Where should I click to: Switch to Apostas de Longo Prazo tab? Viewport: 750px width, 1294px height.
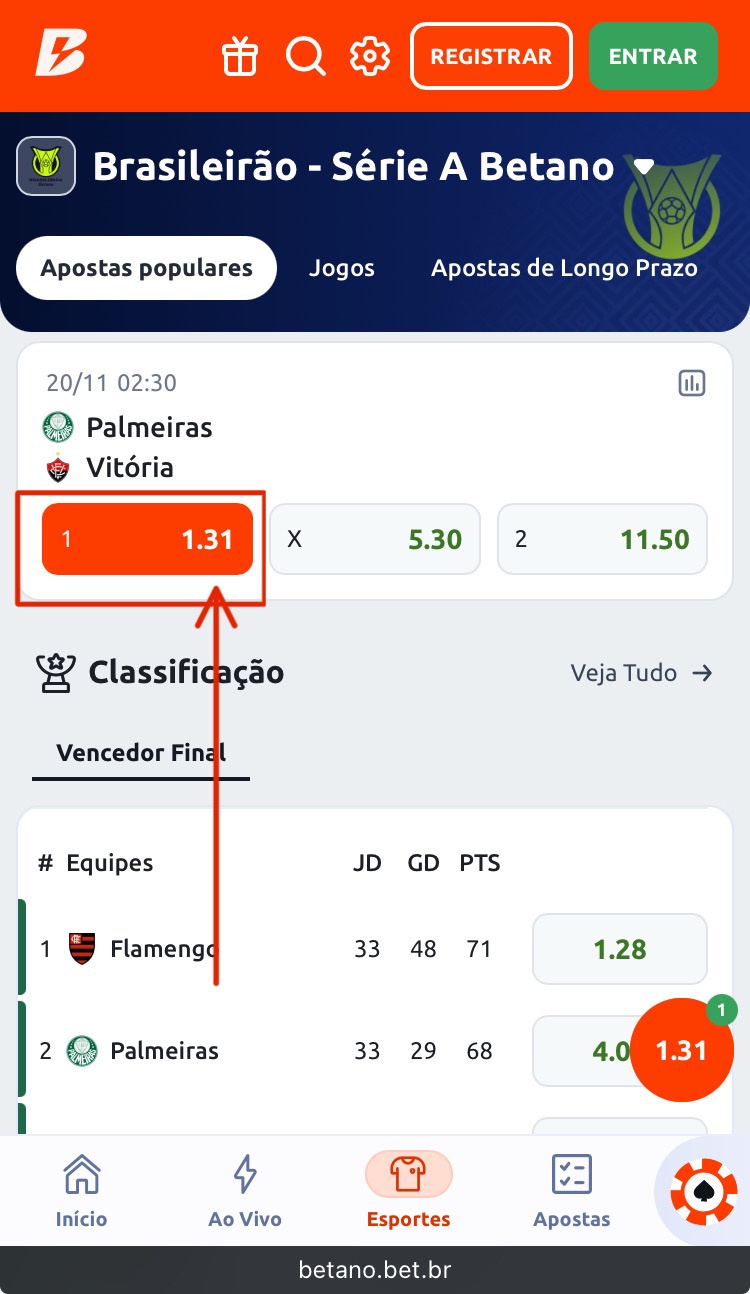(x=564, y=268)
